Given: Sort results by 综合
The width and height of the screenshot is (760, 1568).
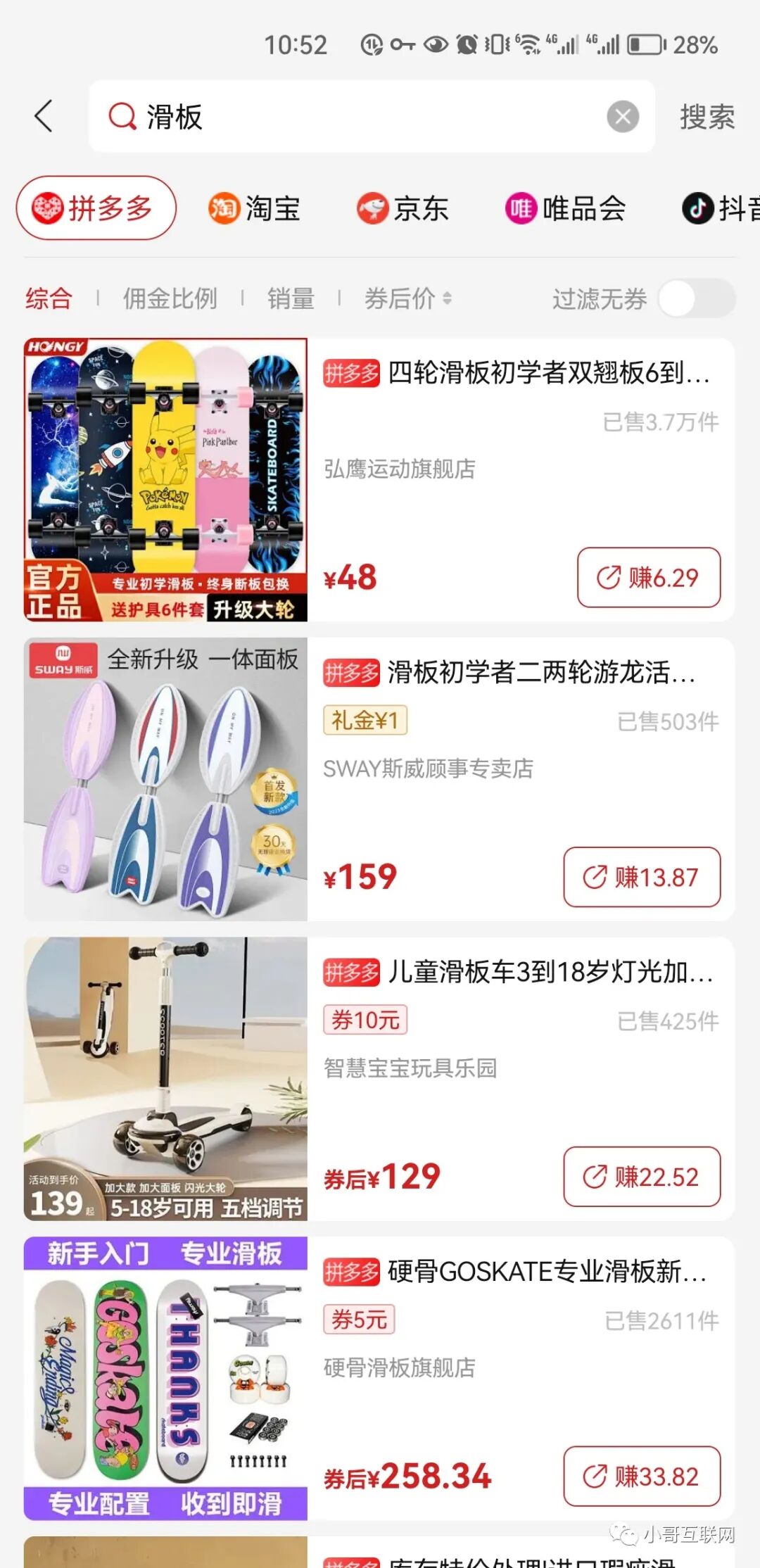Looking at the screenshot, I should [x=49, y=298].
